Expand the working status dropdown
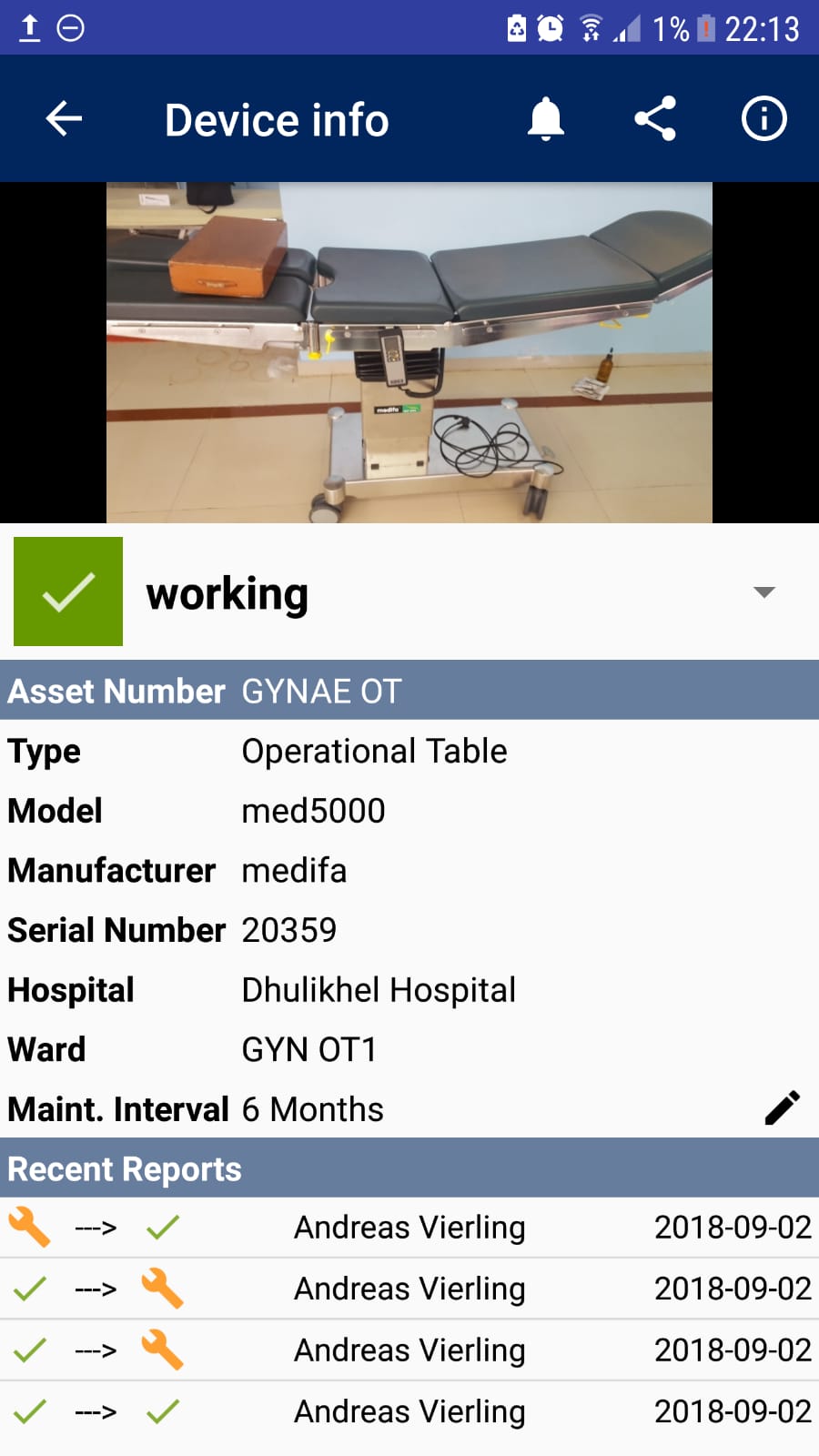This screenshot has height=1456, width=819. pos(763,592)
